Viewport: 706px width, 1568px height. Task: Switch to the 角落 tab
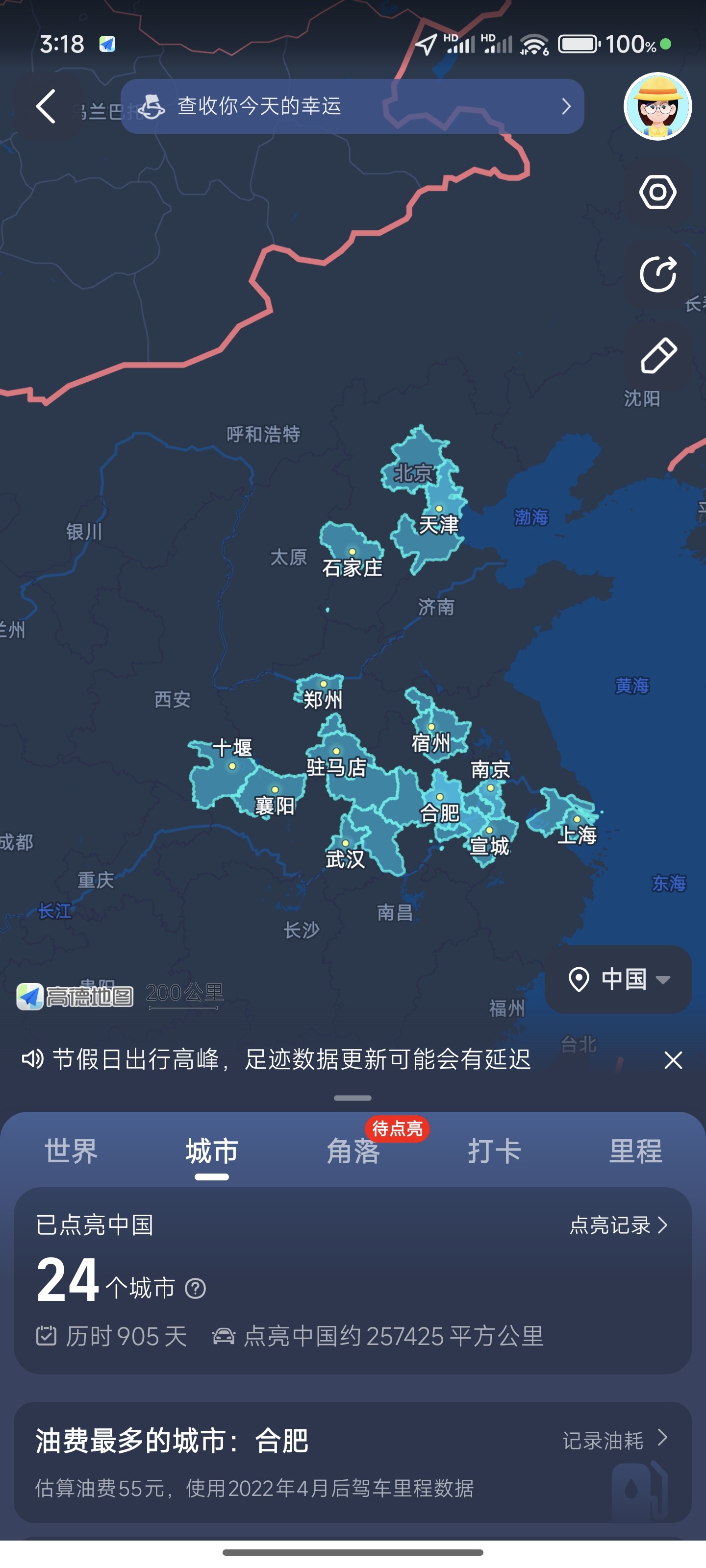click(353, 1151)
